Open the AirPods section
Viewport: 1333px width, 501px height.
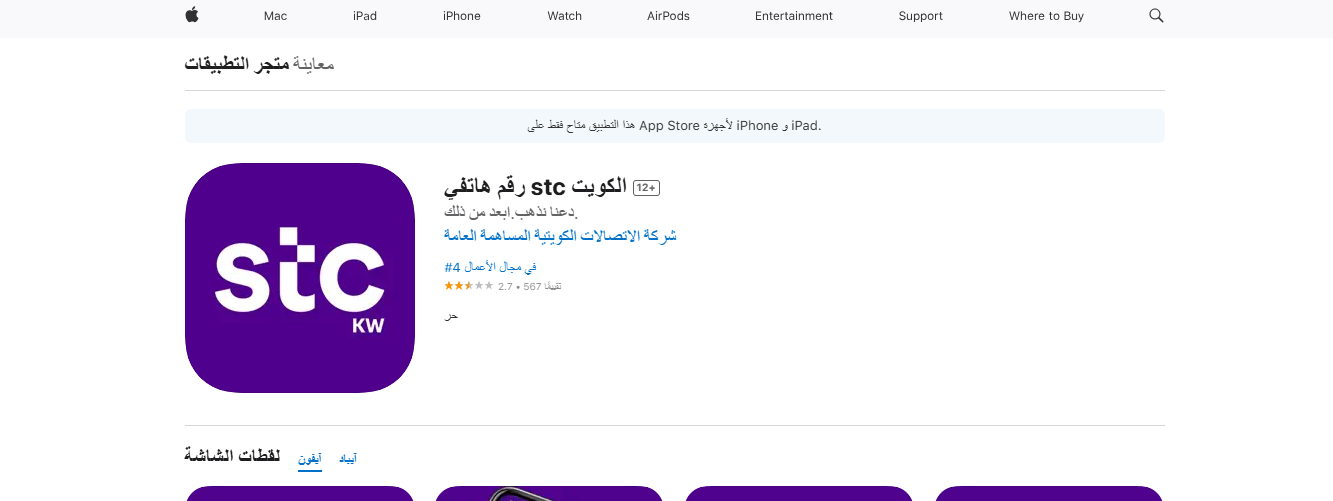coord(668,16)
